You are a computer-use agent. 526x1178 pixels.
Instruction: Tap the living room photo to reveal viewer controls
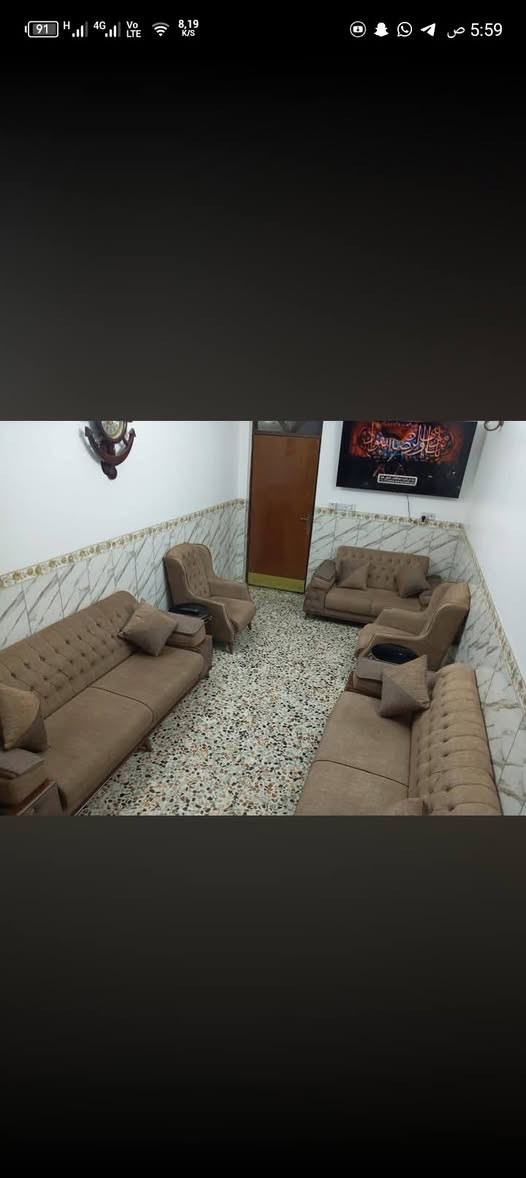(263, 618)
